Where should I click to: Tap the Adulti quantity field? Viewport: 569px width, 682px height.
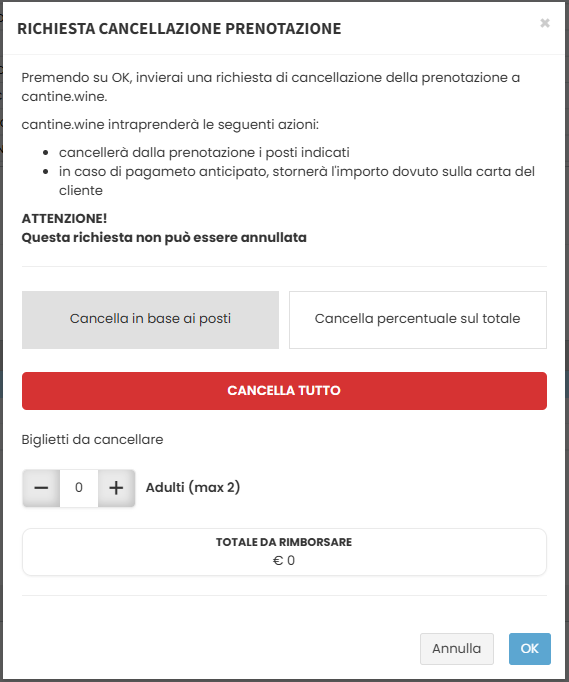79,488
